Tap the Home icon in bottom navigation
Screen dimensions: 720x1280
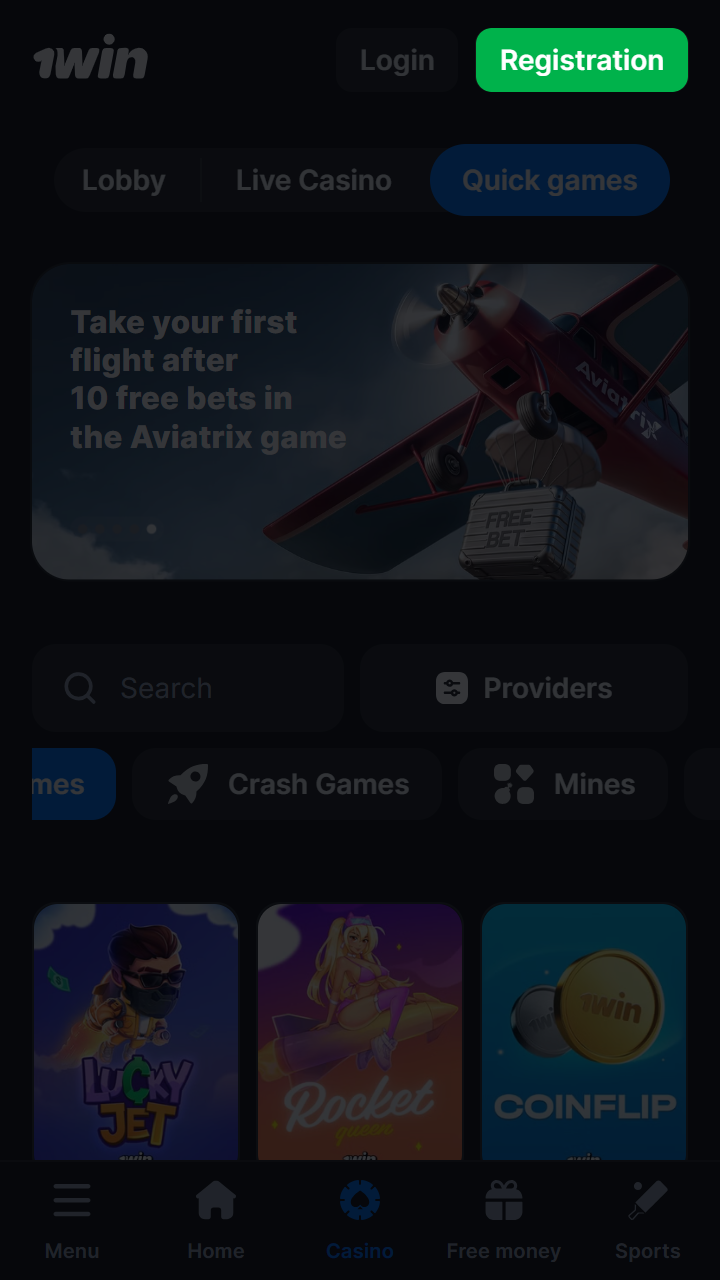216,1197
